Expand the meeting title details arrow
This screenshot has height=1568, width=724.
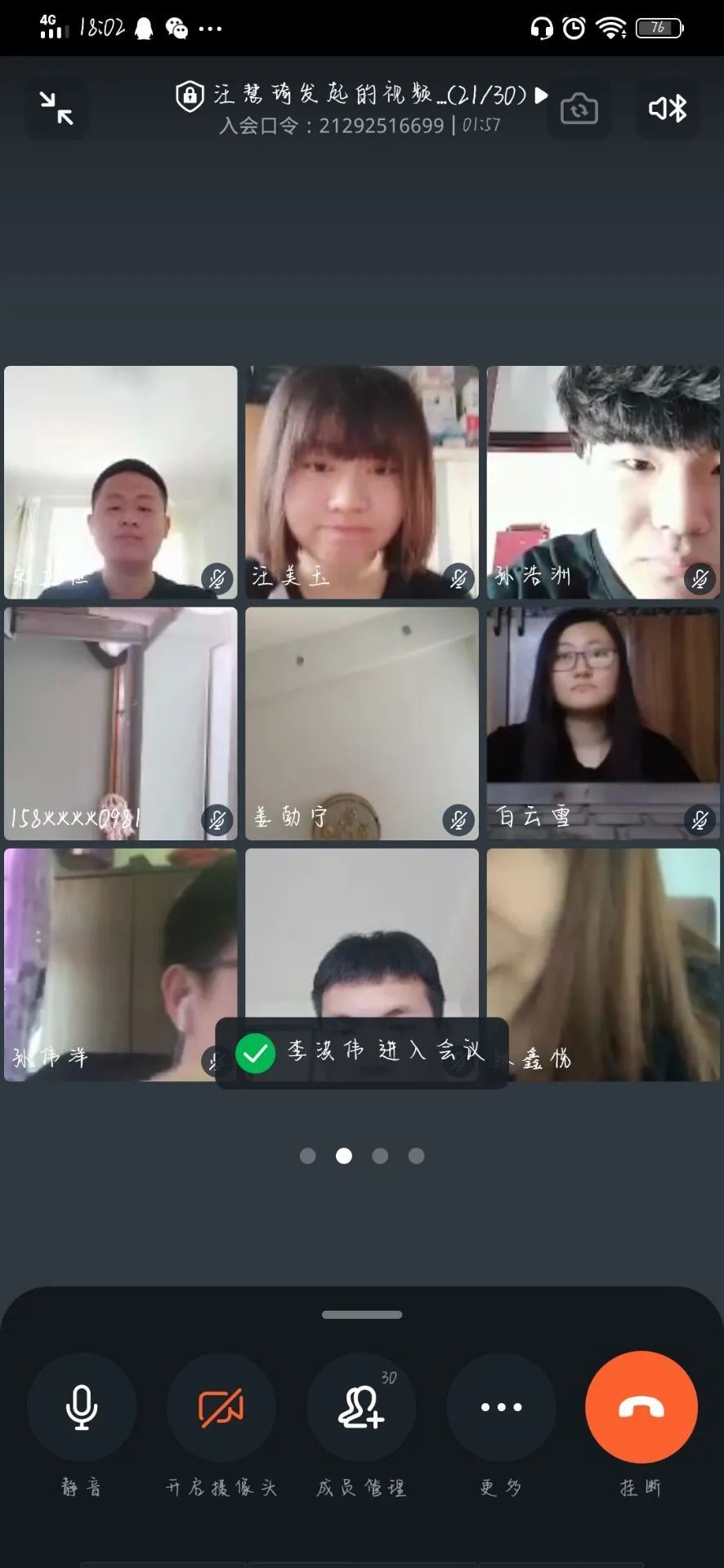(x=541, y=95)
